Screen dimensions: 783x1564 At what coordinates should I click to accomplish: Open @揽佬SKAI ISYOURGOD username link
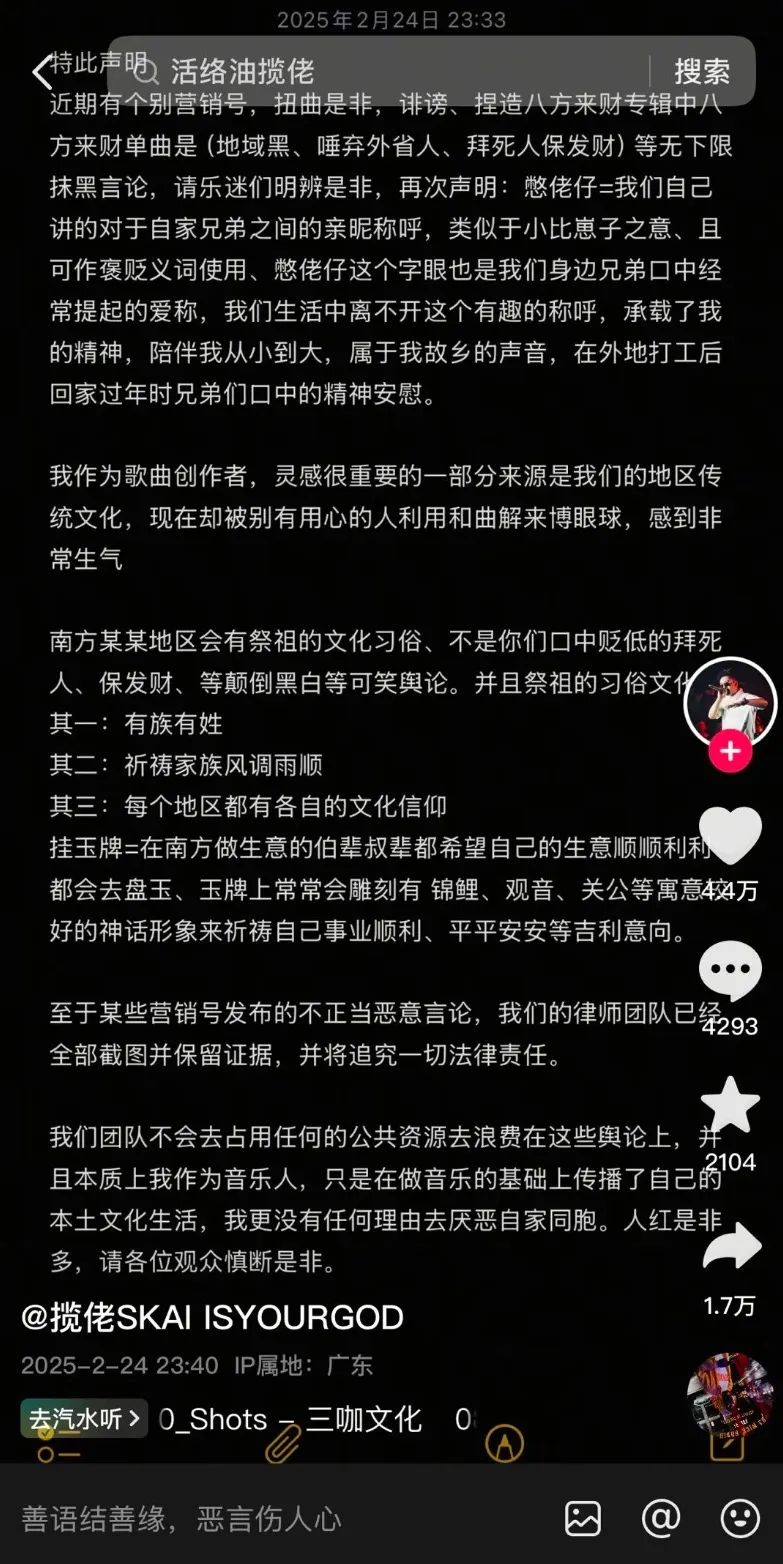tap(212, 1317)
